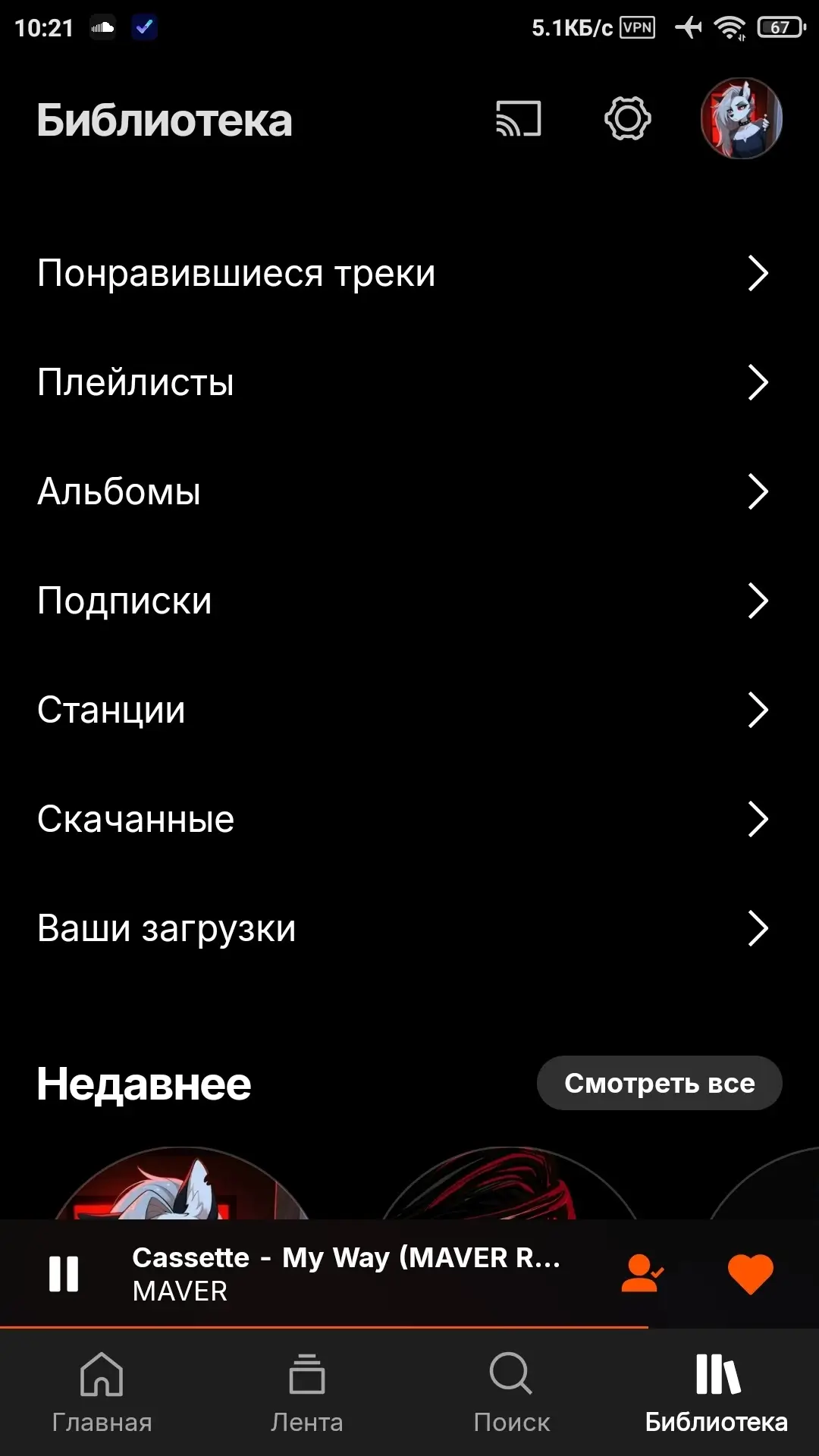
Task: Unlike the current track with the heart
Action: (751, 1274)
